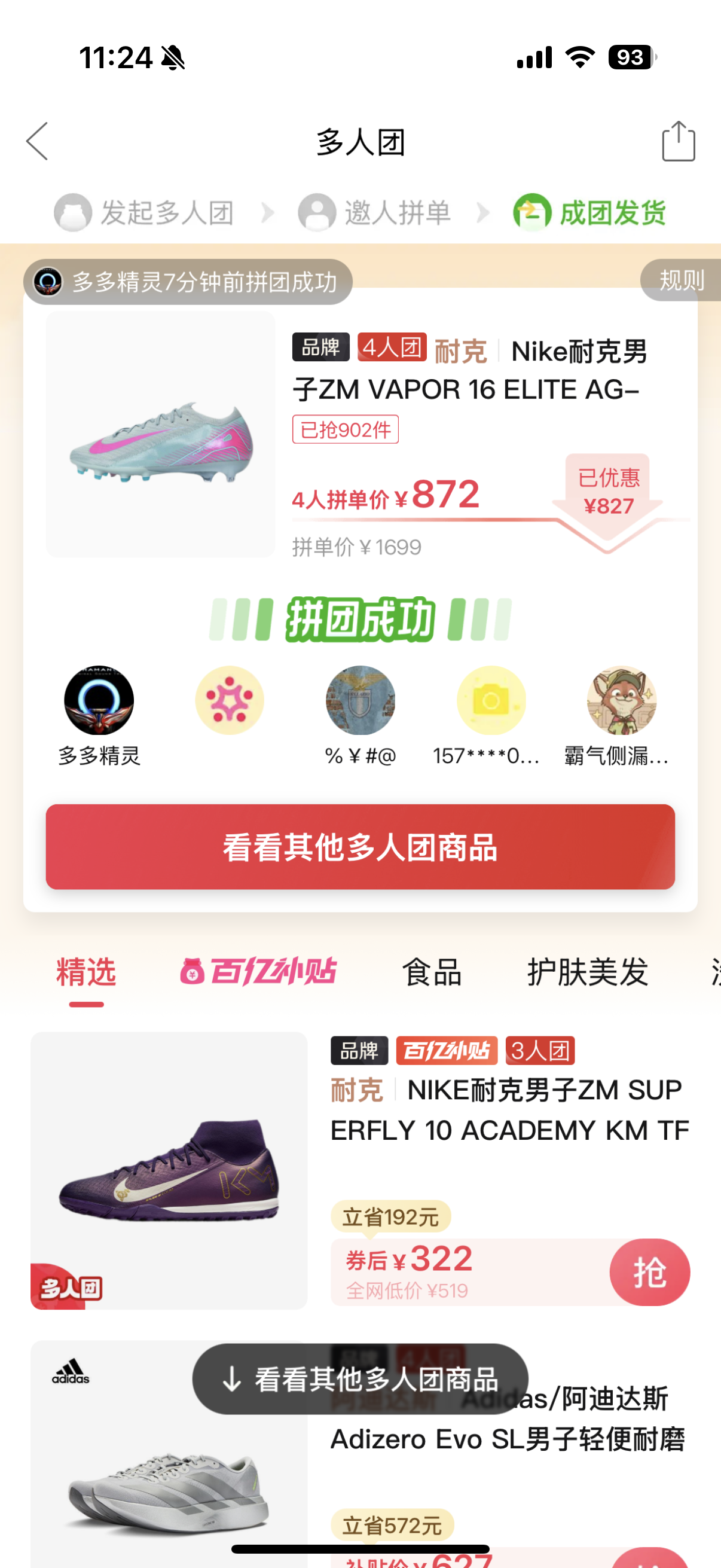721x1568 pixels.
Task: Share this group-buy page
Action: point(678,141)
